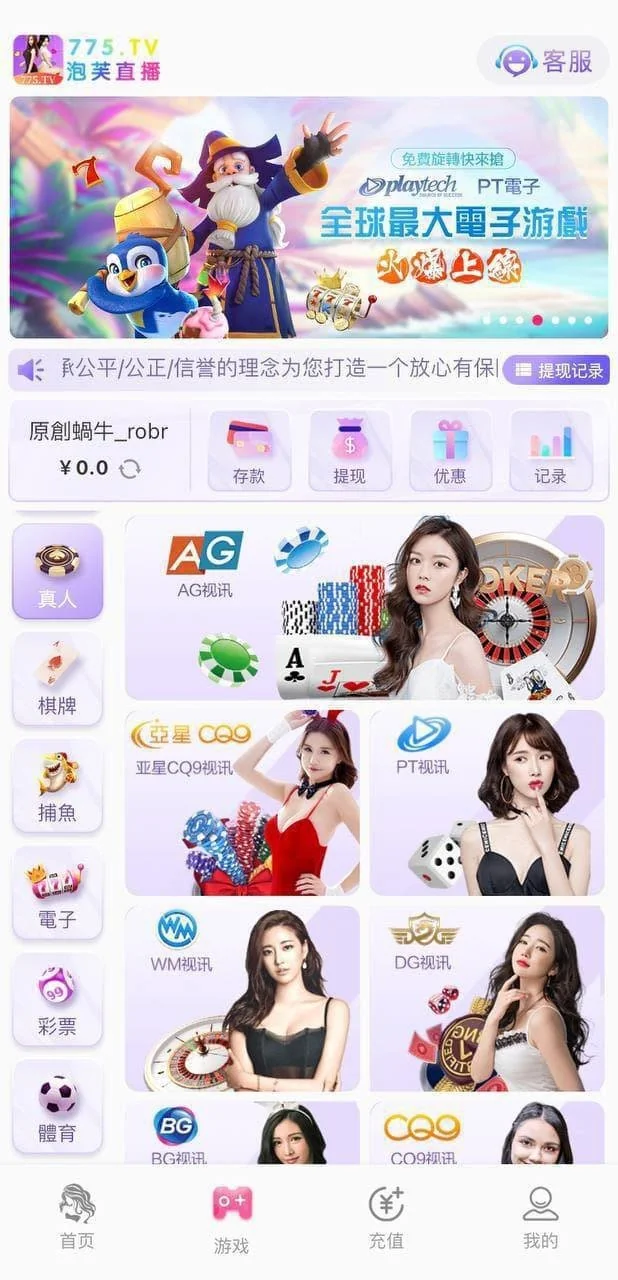618x1280 pixels.
Task: Select the 捕魚 category
Action: click(57, 786)
